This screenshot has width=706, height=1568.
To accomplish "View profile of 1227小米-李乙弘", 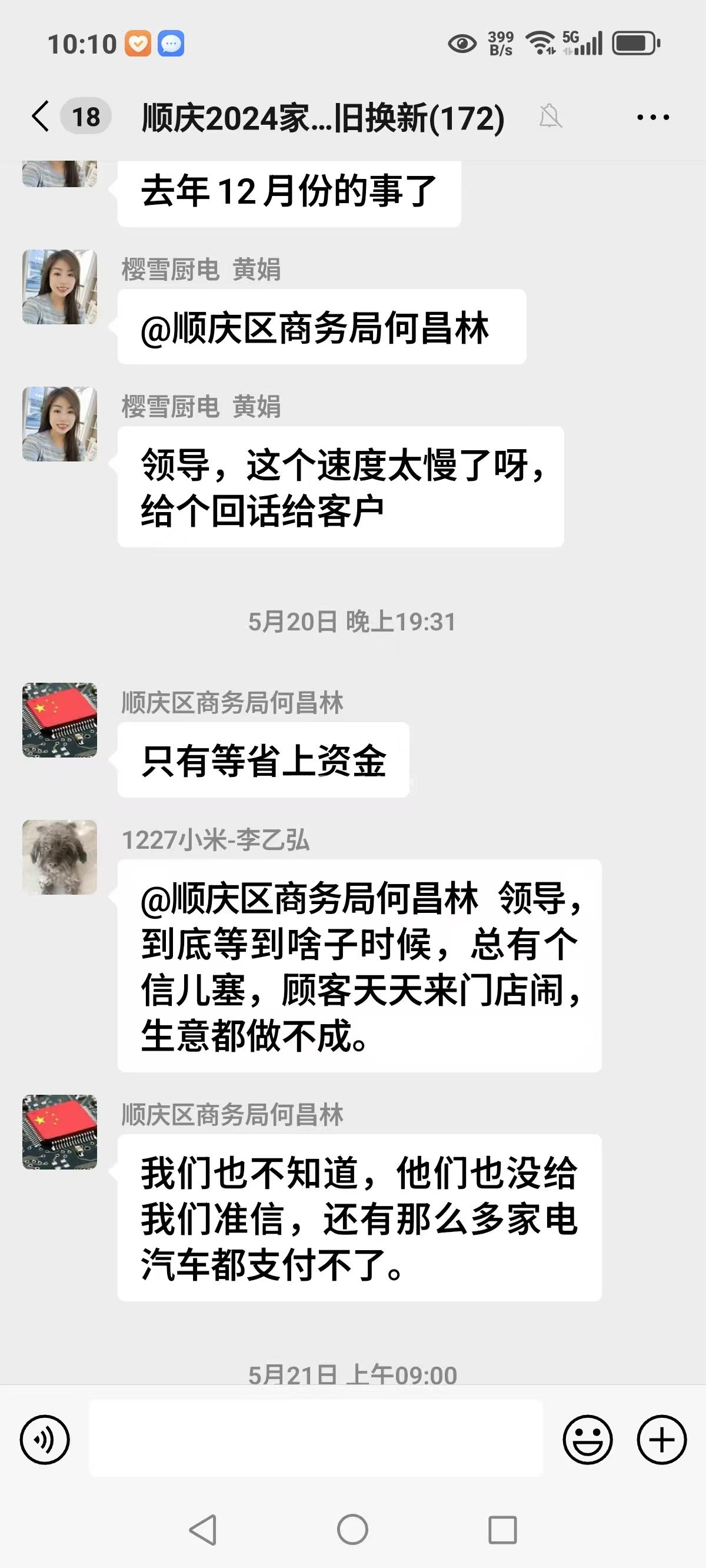I will click(x=59, y=857).
